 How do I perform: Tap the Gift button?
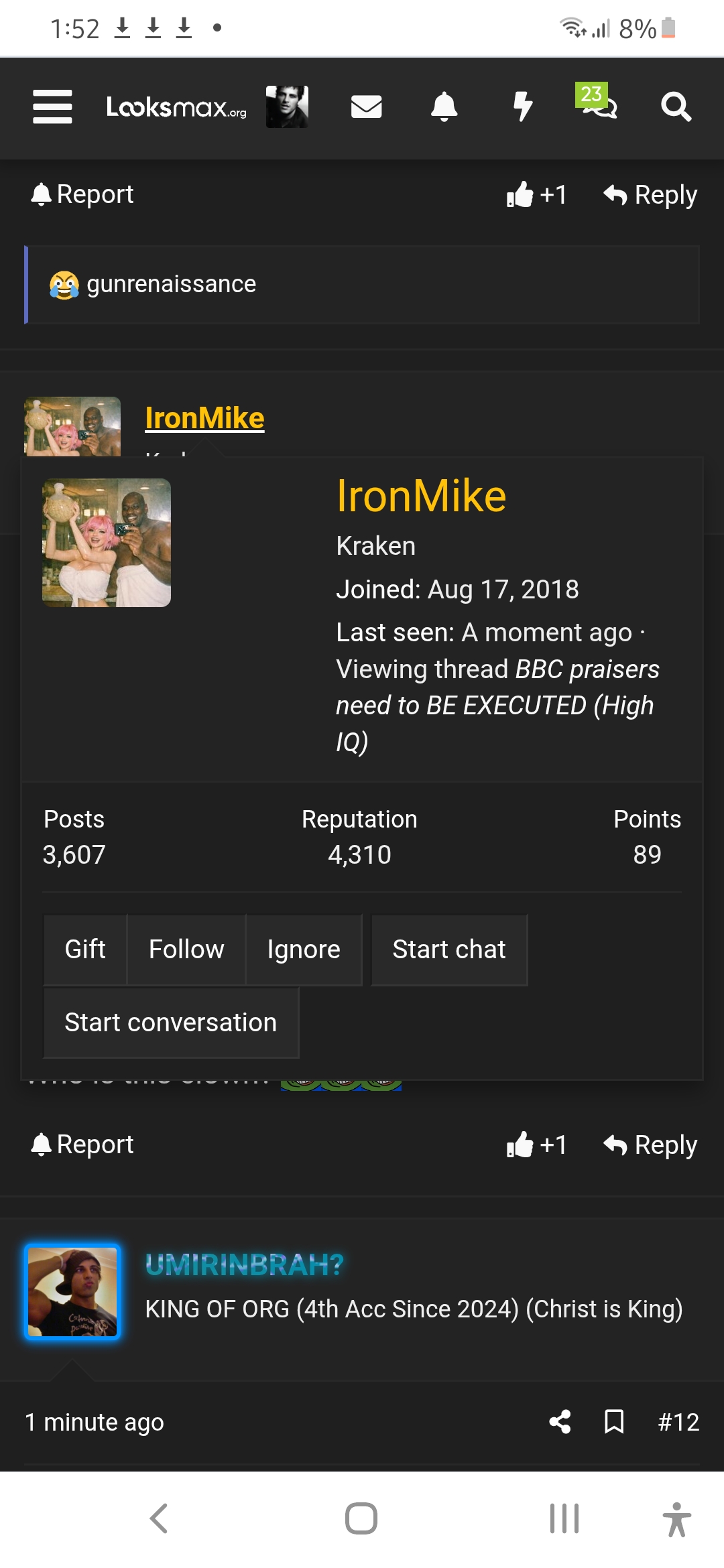85,950
